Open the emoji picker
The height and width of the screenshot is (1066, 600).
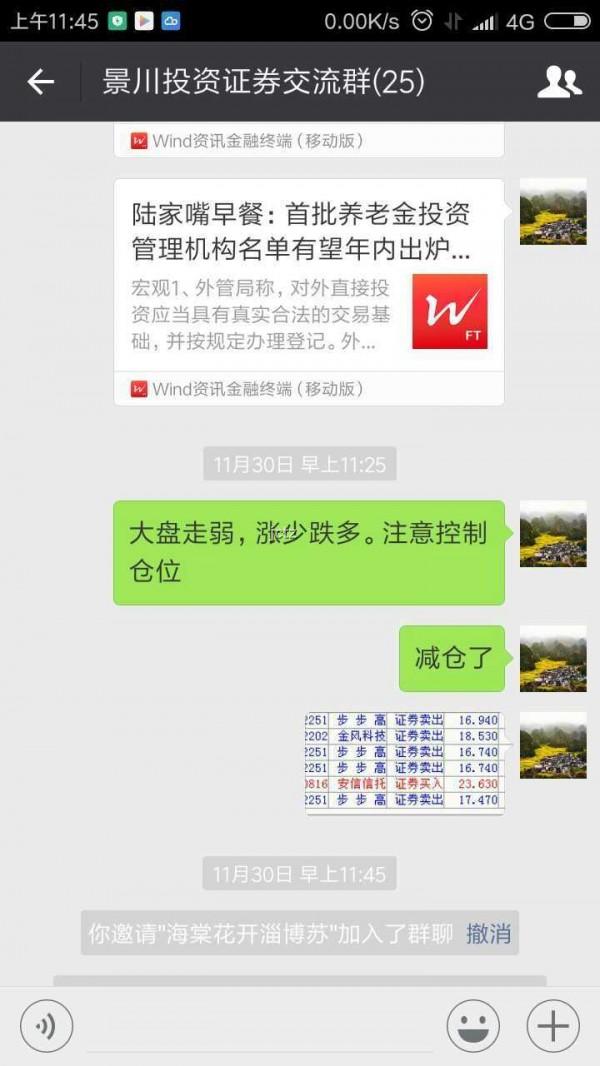pyautogui.click(x=473, y=1026)
